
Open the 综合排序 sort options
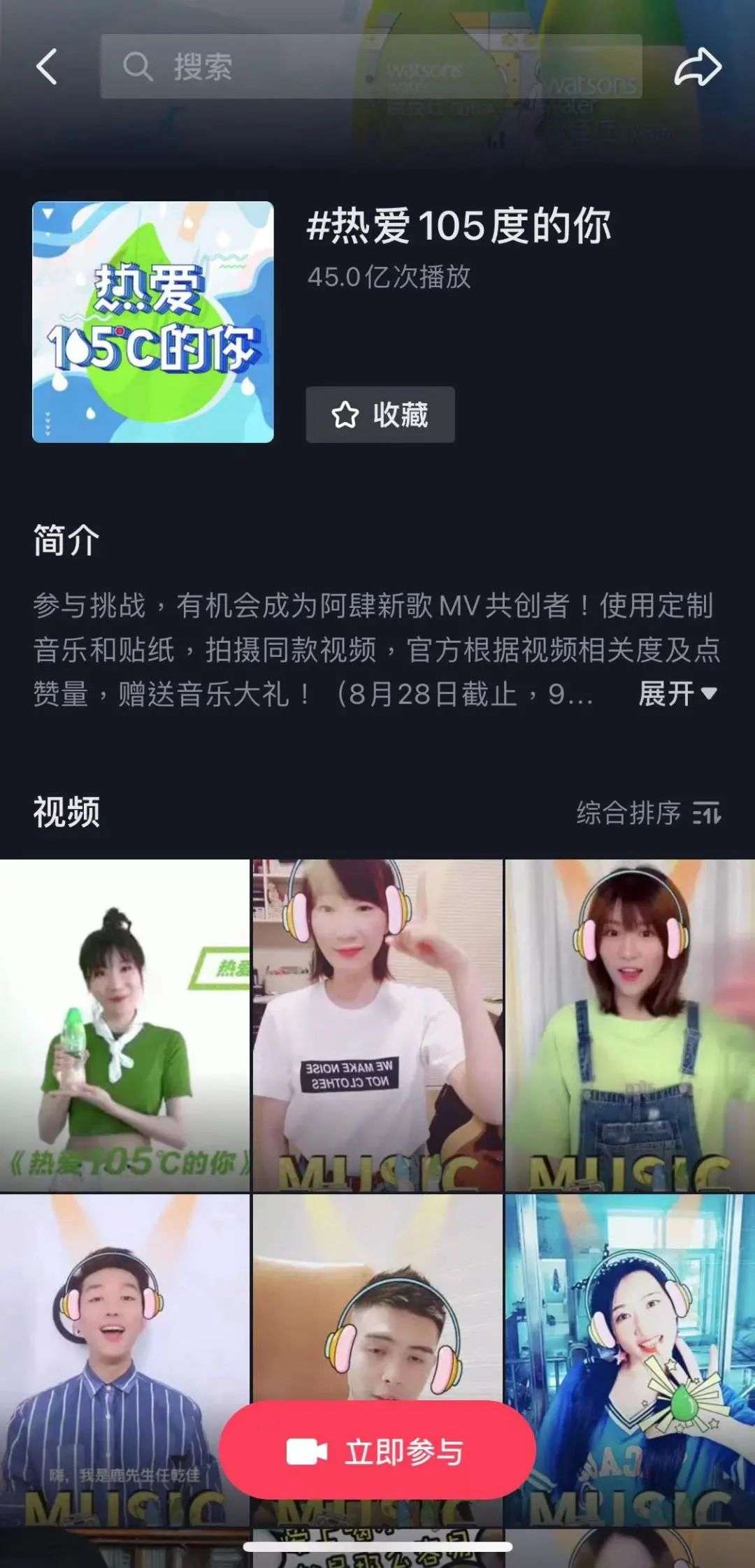click(x=648, y=813)
